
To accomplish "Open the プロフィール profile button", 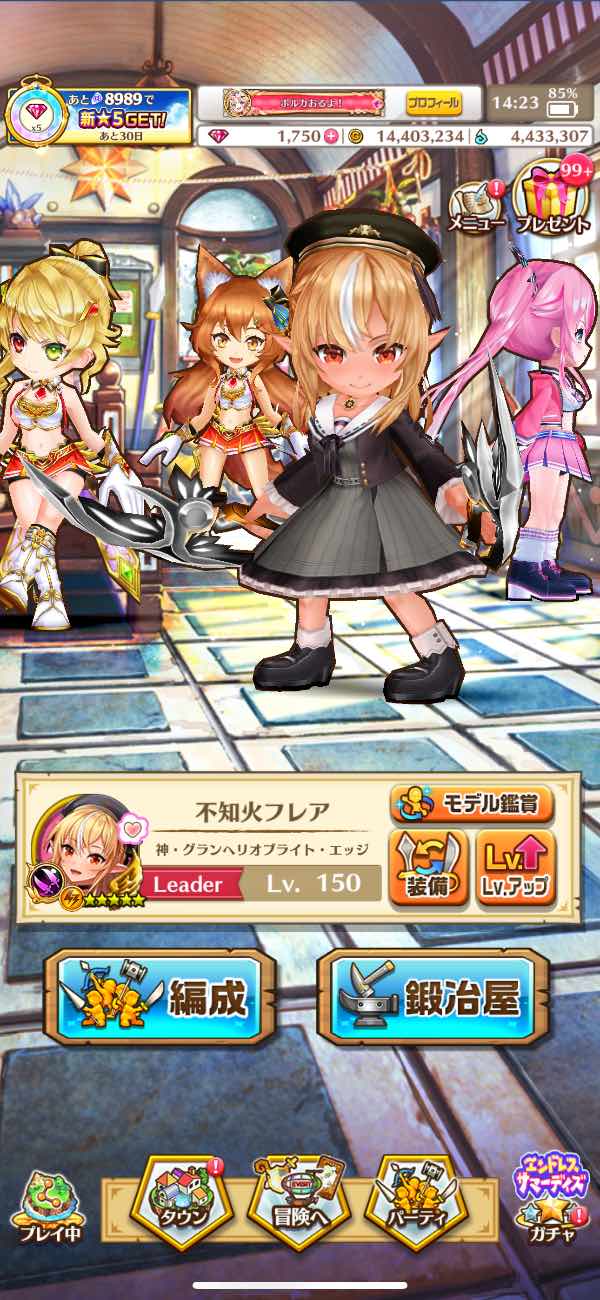I will 434,103.
